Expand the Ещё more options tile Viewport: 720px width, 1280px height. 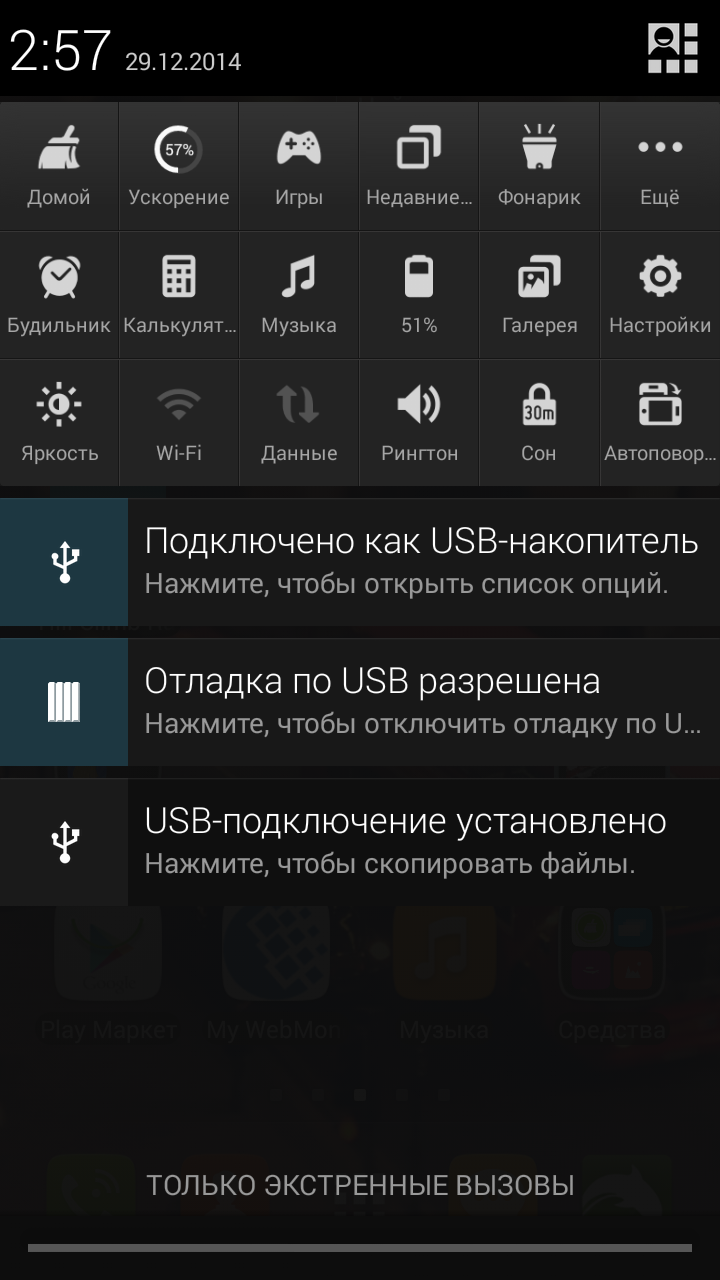point(659,166)
